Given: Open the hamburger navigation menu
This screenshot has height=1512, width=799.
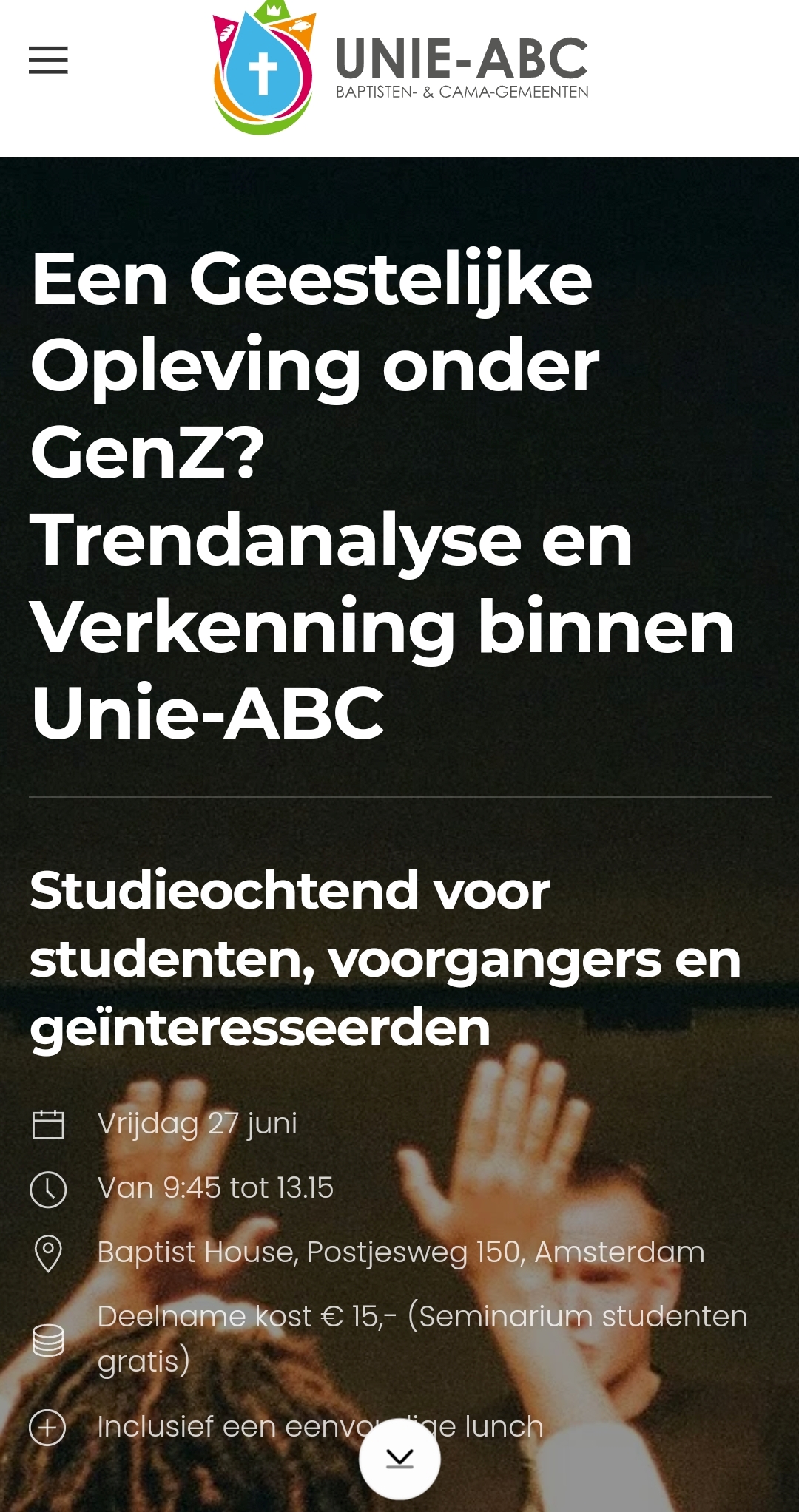Looking at the screenshot, I should (48, 60).
